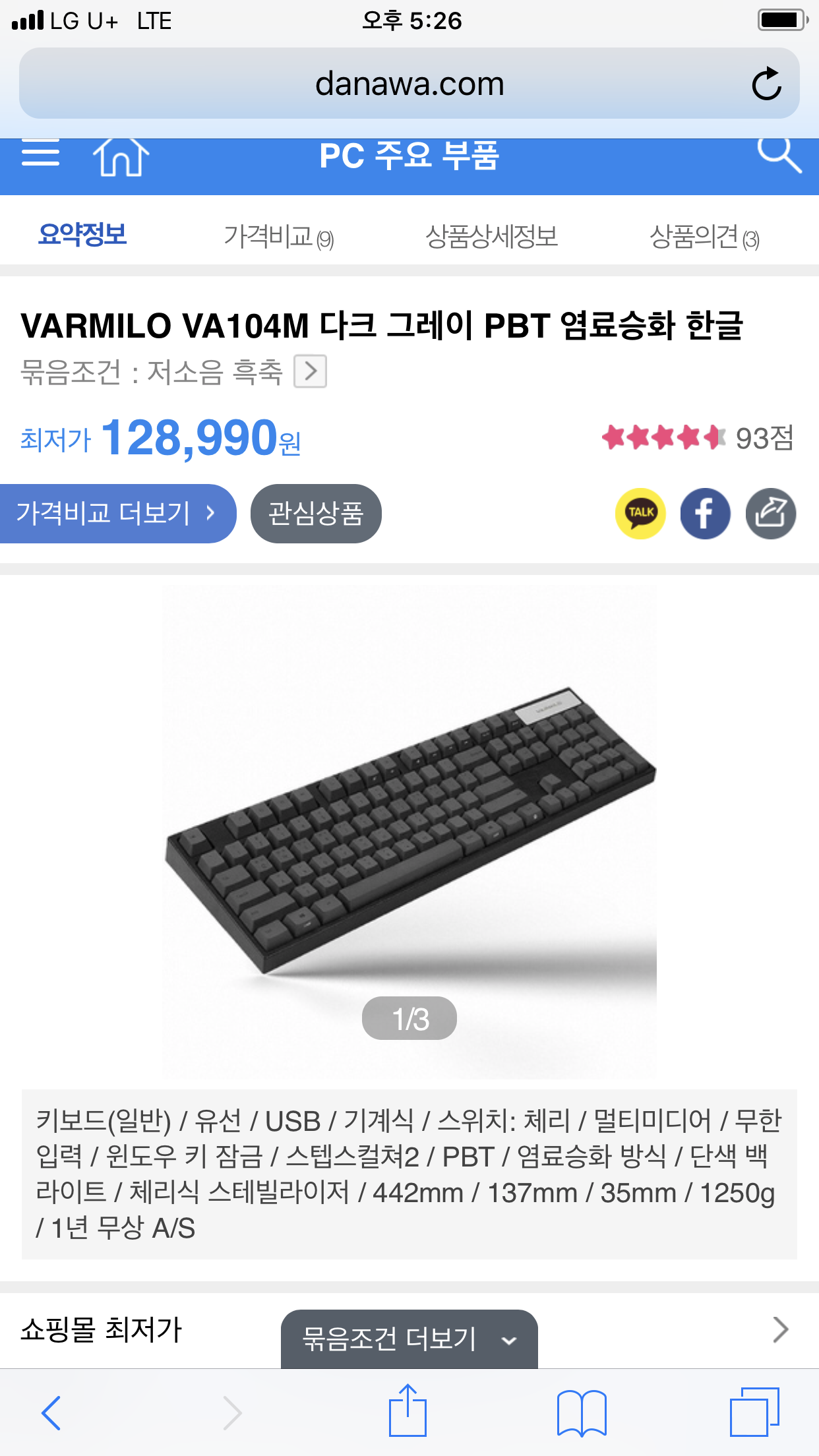The width and height of the screenshot is (819, 1456).
Task: Tap the danawa.com address bar
Action: click(x=409, y=84)
